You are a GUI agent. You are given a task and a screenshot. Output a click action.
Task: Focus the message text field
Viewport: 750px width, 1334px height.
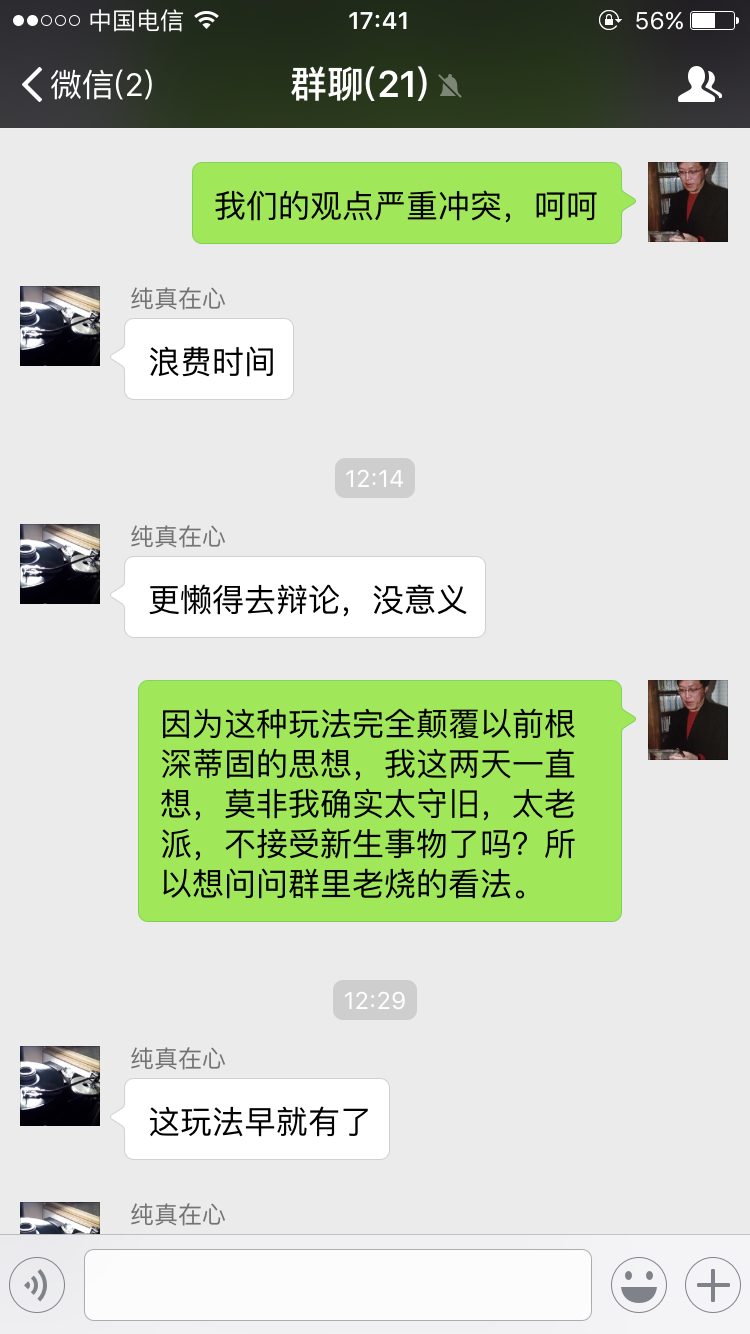click(x=337, y=1285)
